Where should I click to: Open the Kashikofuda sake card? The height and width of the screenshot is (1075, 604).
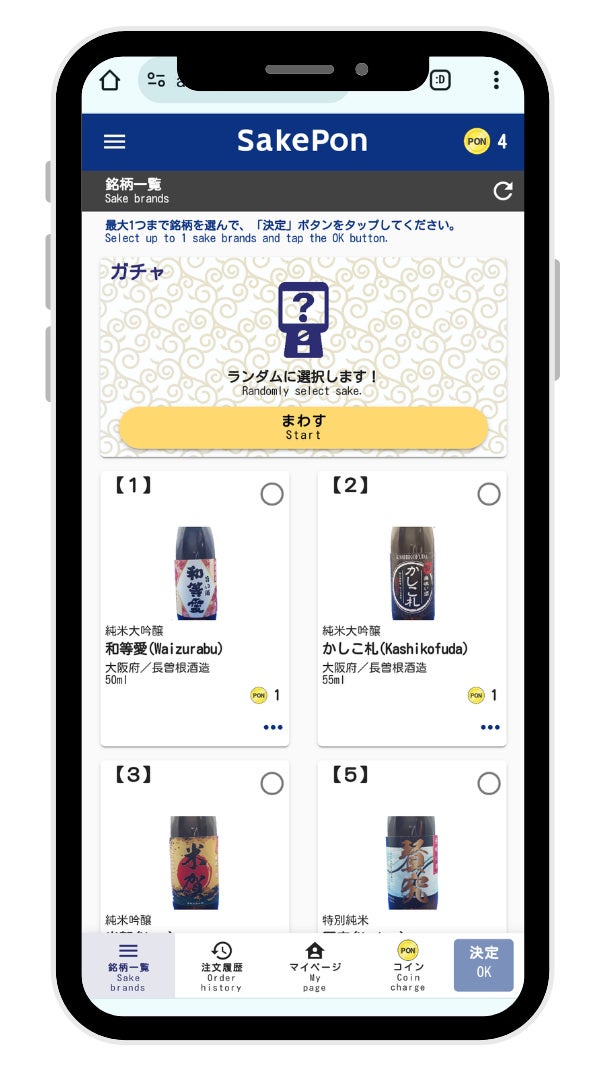point(412,600)
